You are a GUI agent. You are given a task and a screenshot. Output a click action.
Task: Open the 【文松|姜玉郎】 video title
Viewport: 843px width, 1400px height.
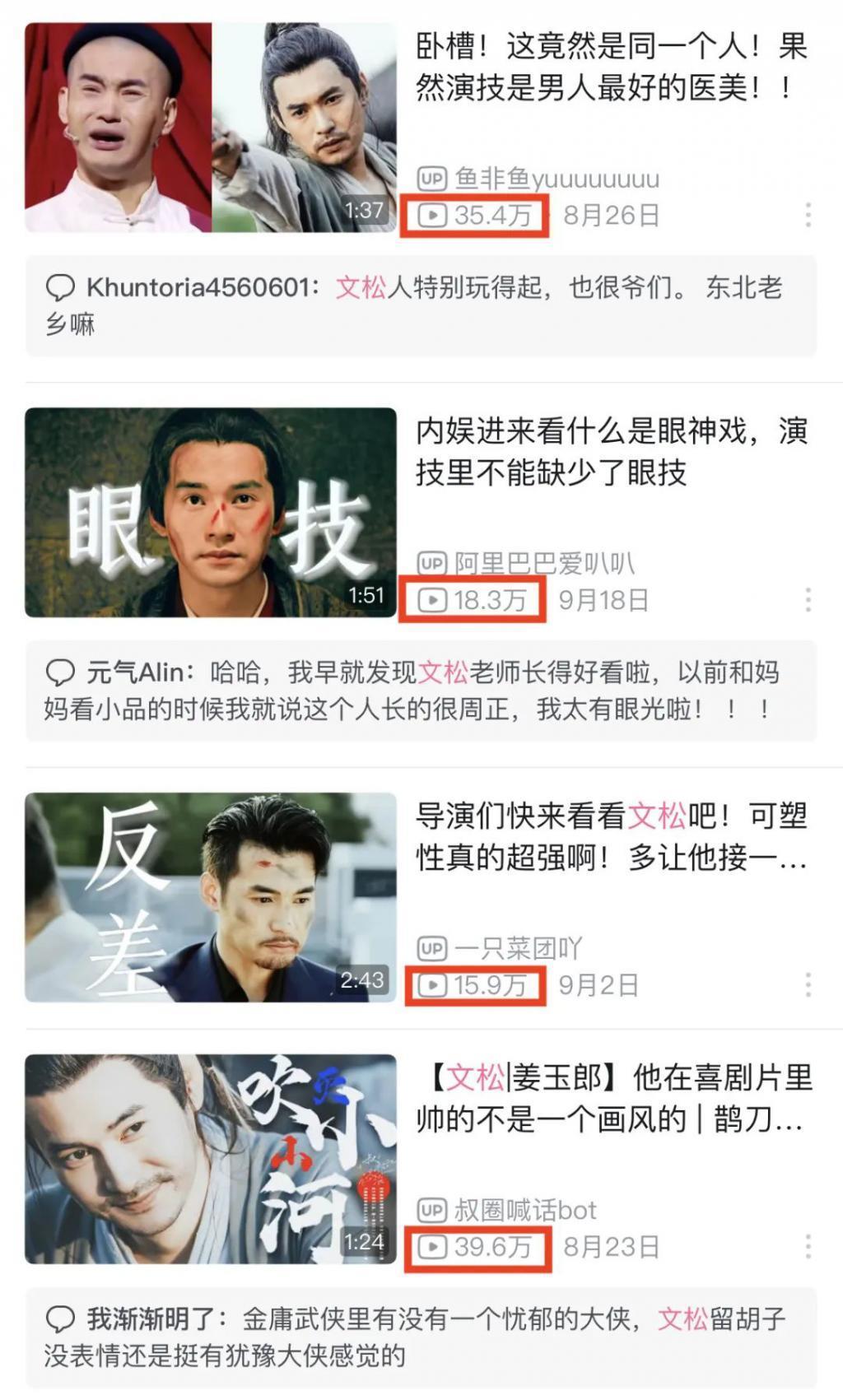(x=609, y=1099)
